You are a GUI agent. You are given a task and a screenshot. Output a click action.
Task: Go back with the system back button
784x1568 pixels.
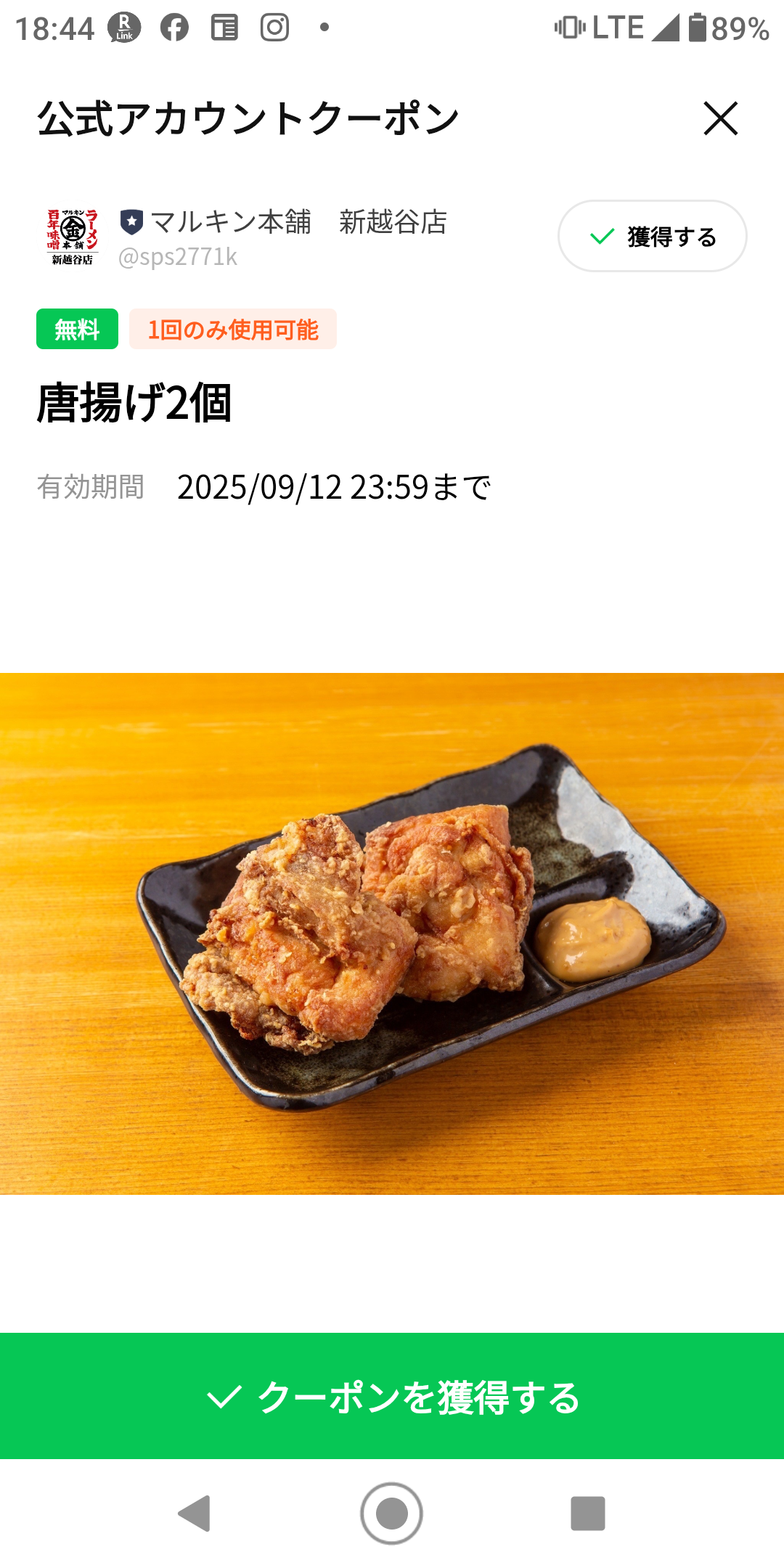(195, 1514)
